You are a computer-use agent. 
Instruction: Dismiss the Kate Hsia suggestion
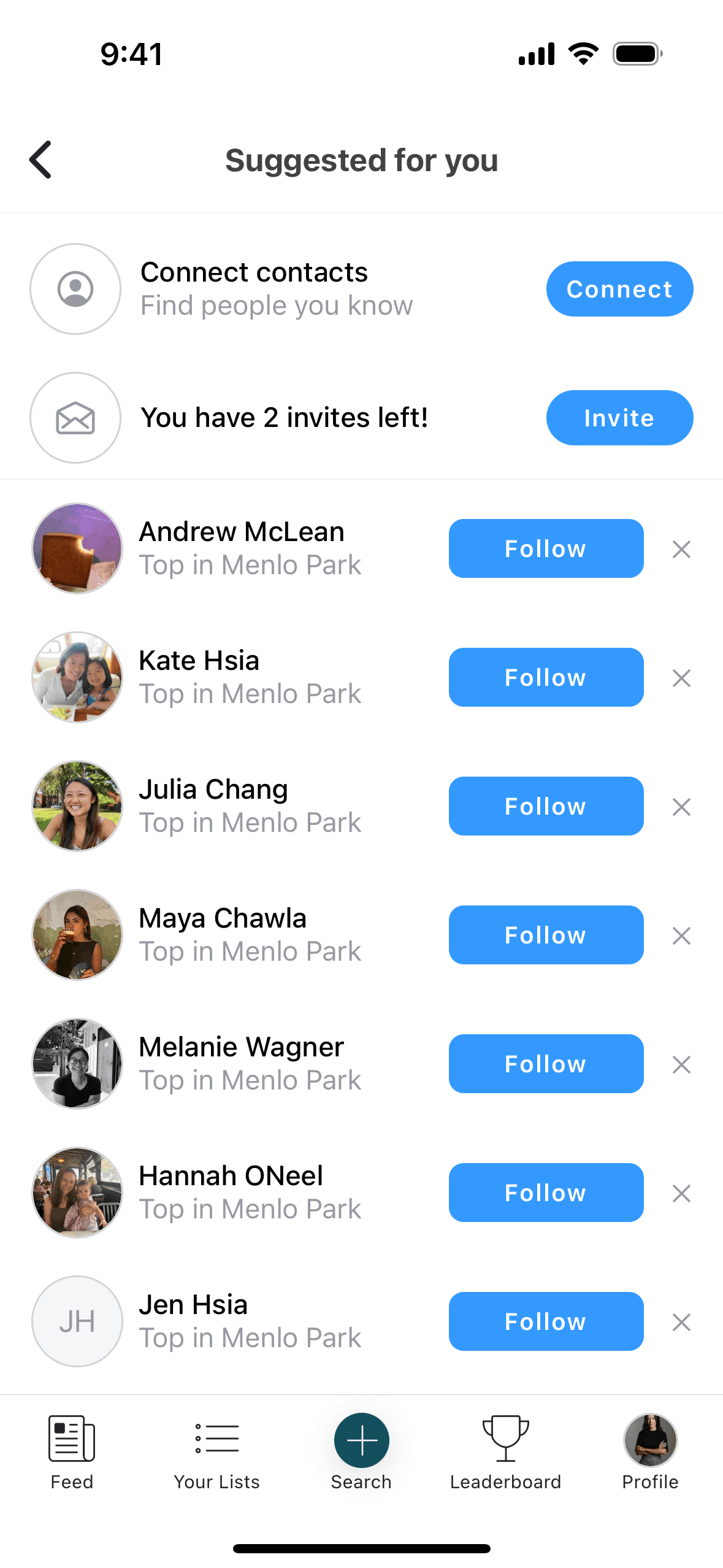pos(681,678)
